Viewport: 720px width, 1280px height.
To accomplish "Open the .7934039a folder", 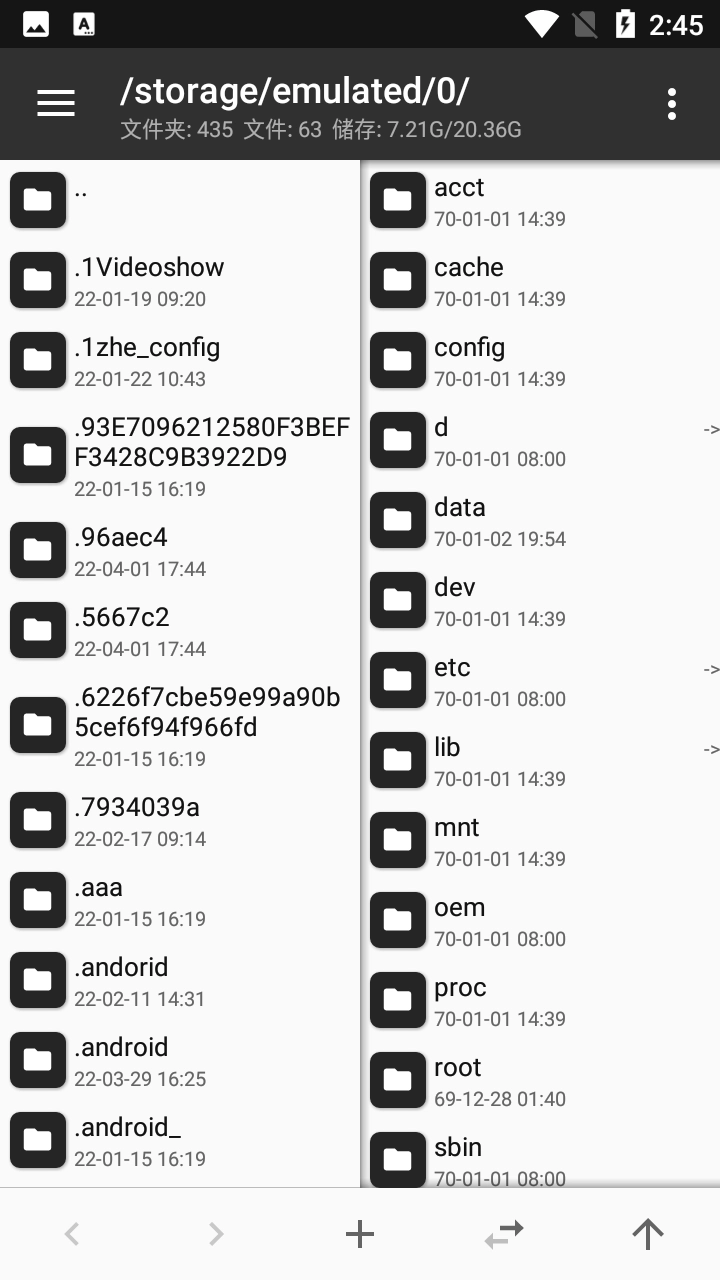I will (180, 820).
